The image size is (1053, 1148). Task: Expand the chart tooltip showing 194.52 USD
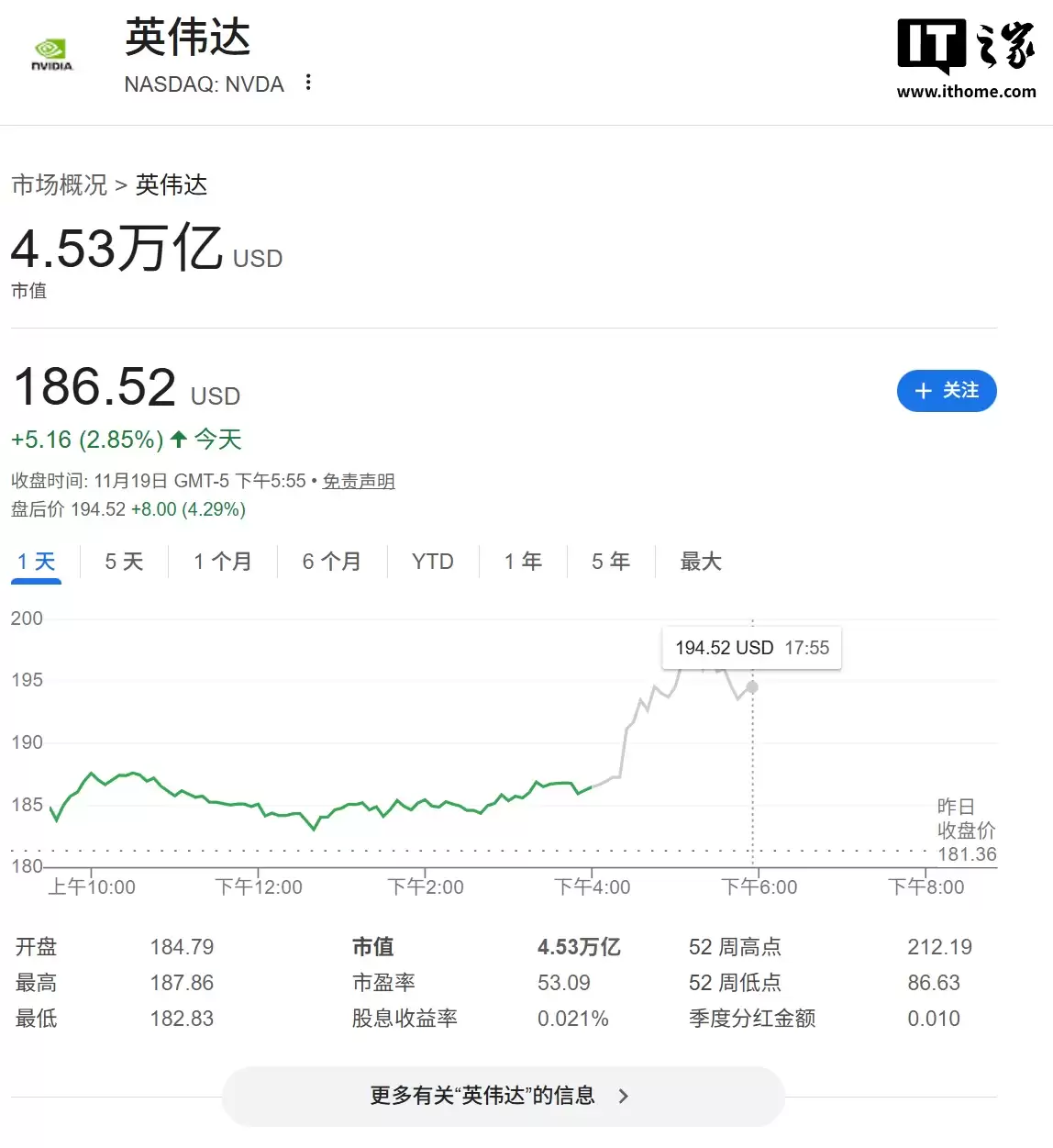tap(751, 648)
